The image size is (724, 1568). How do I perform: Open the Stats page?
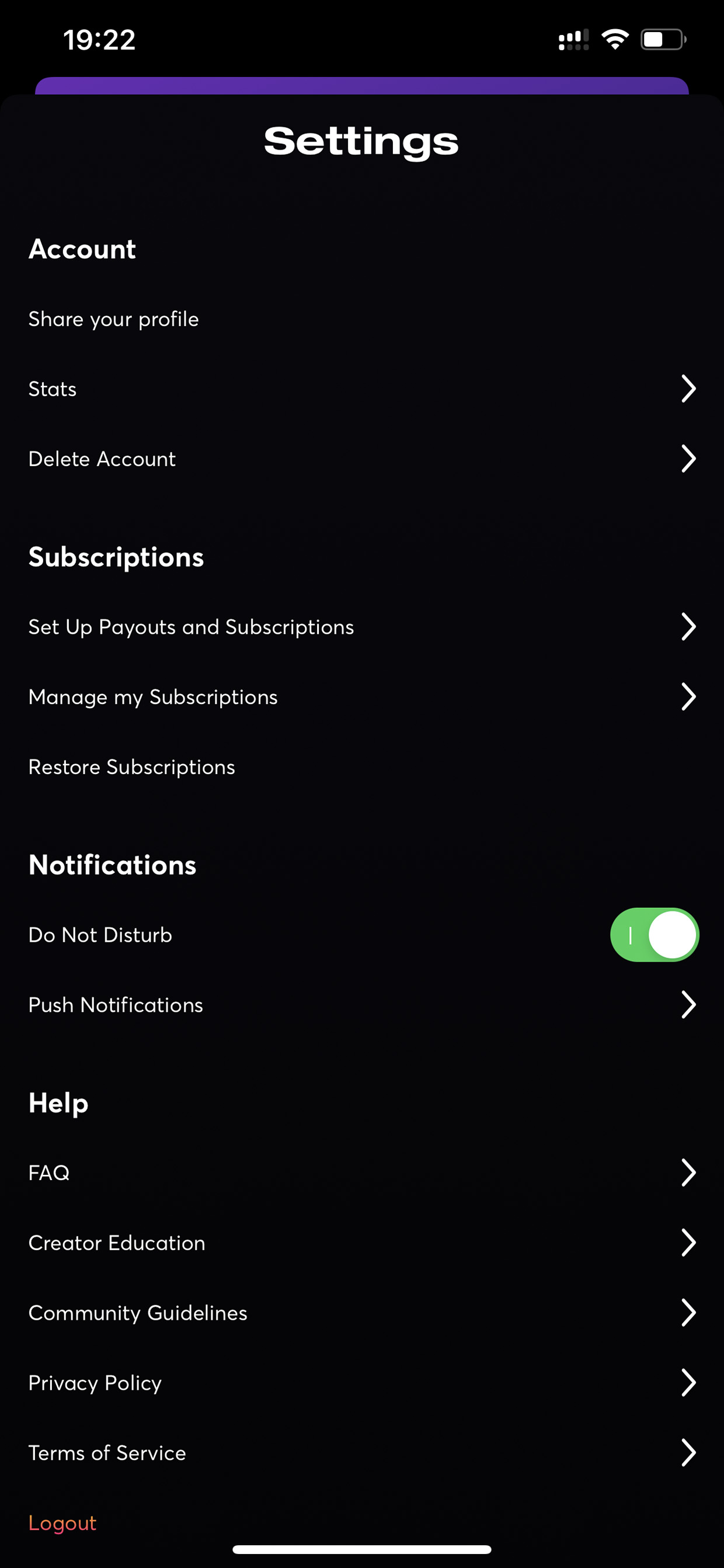pos(362,389)
